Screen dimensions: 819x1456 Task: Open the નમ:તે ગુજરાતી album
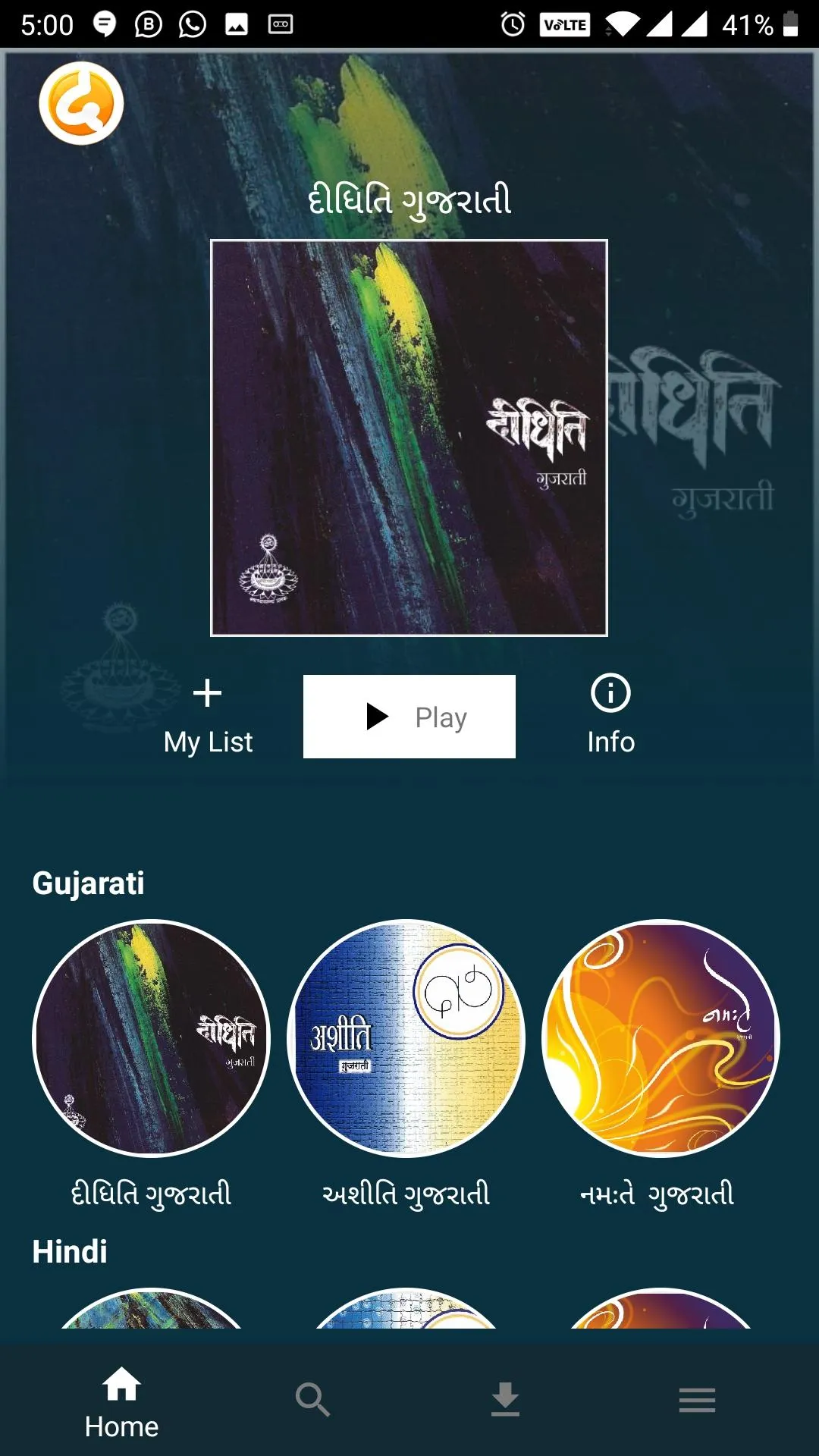pyautogui.click(x=661, y=1039)
